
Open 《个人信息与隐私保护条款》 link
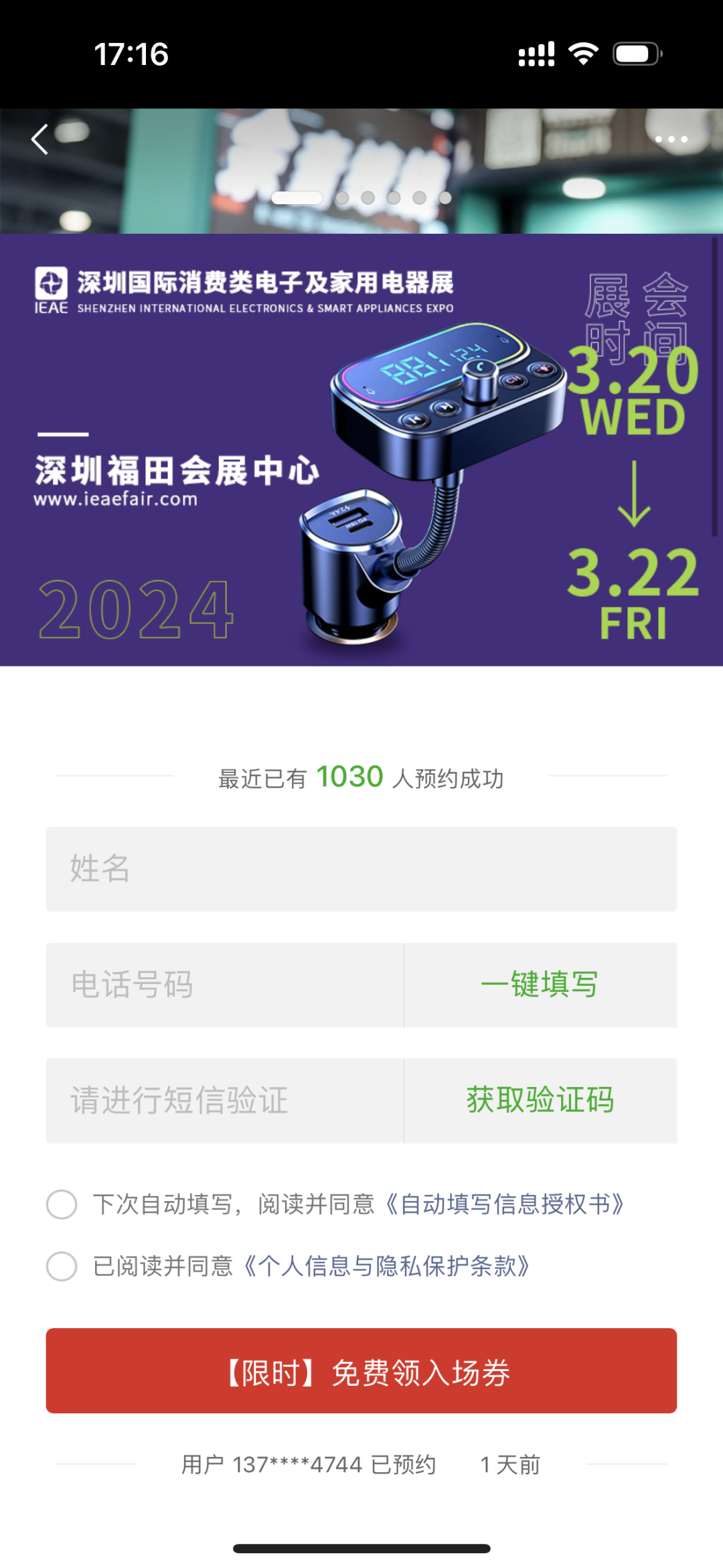click(x=386, y=1266)
